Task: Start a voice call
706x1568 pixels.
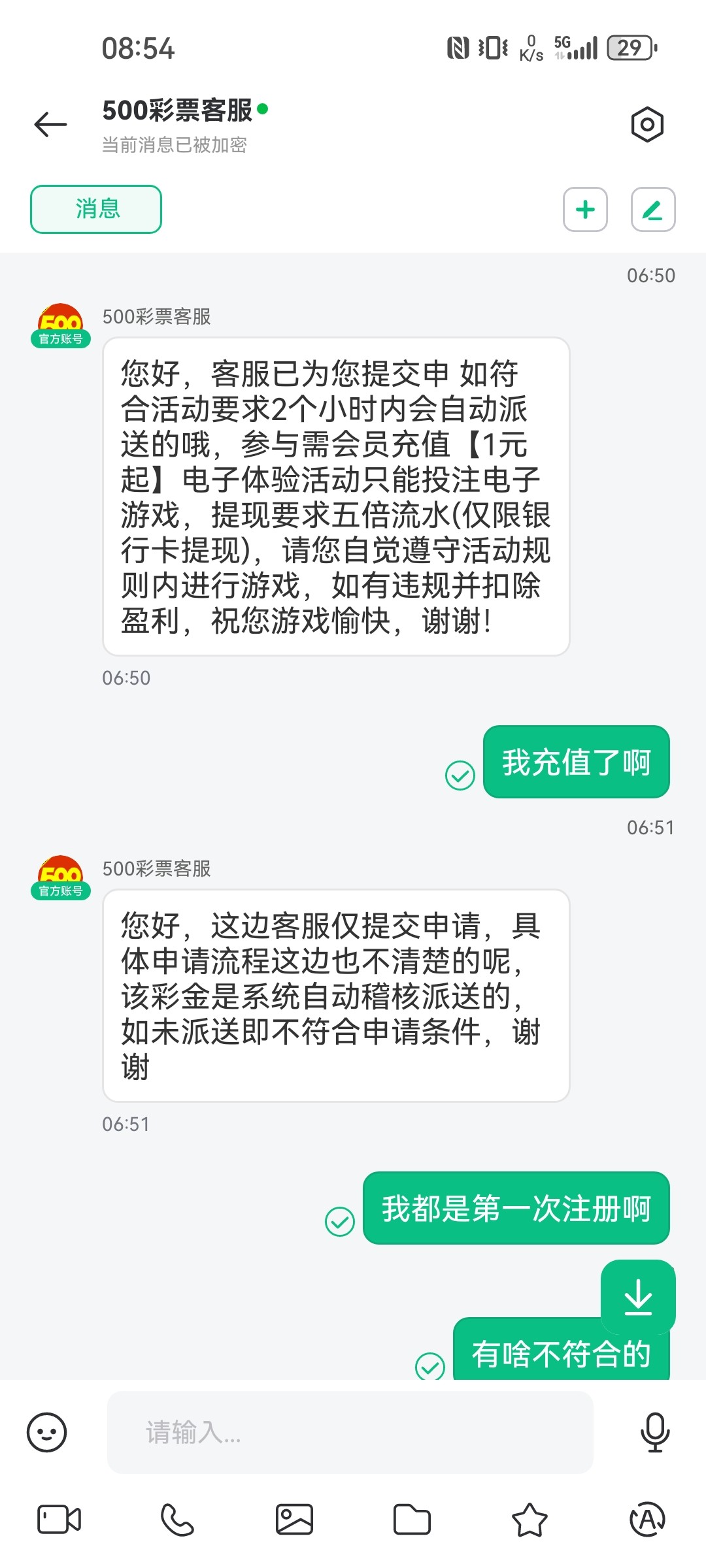Action: coord(176,1520)
